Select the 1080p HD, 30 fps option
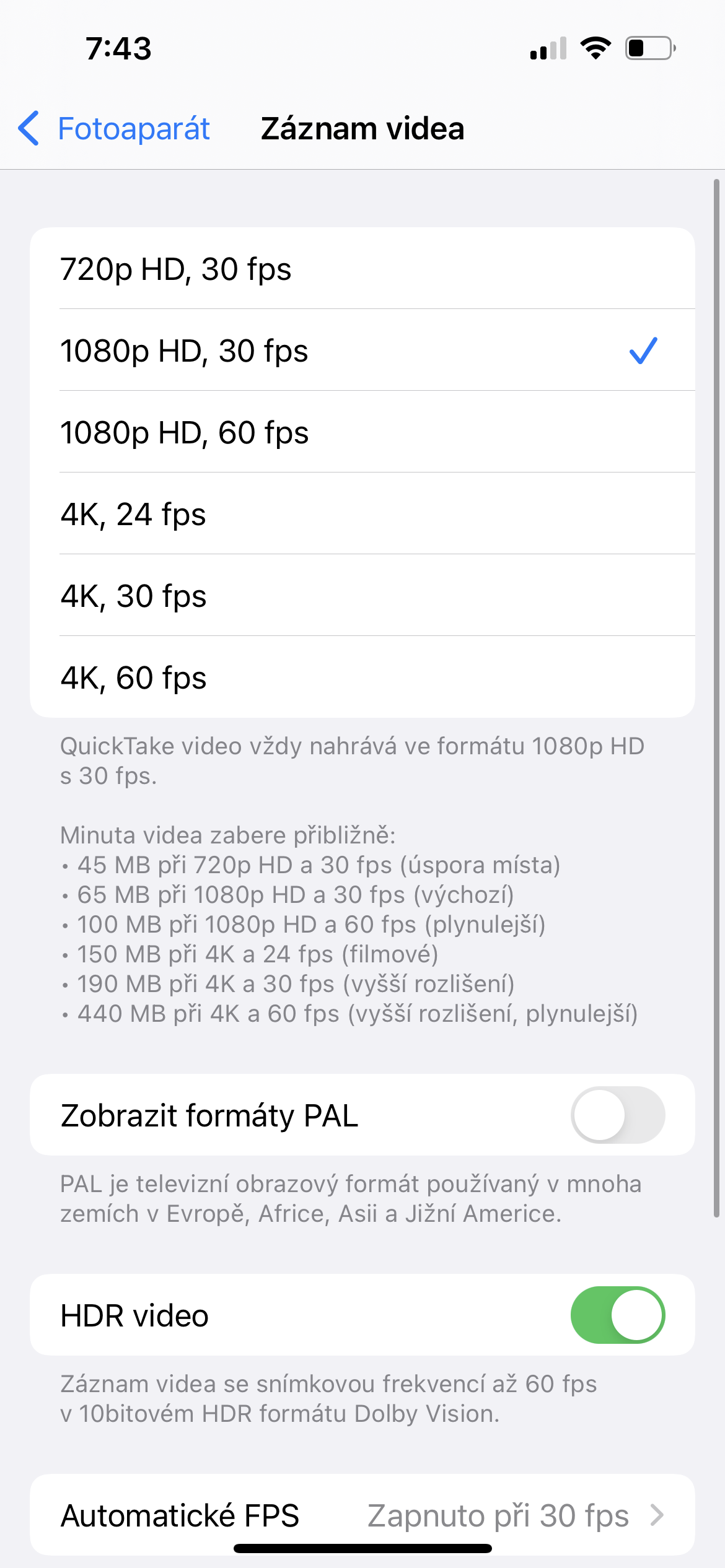 click(x=248, y=351)
